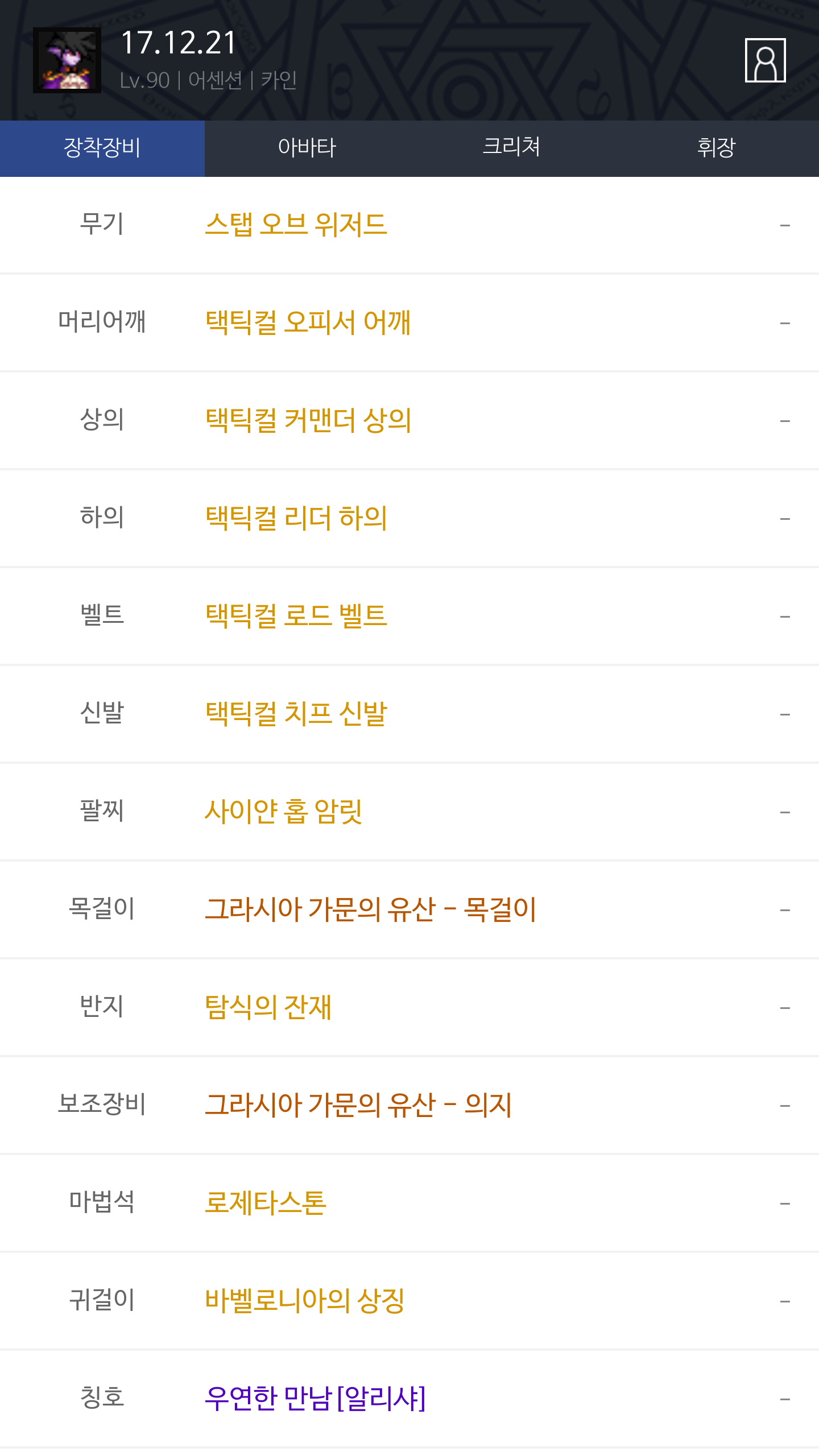Open 택틱컬 오피서 어깨 item details
The height and width of the screenshot is (1456, 819).
point(409,322)
